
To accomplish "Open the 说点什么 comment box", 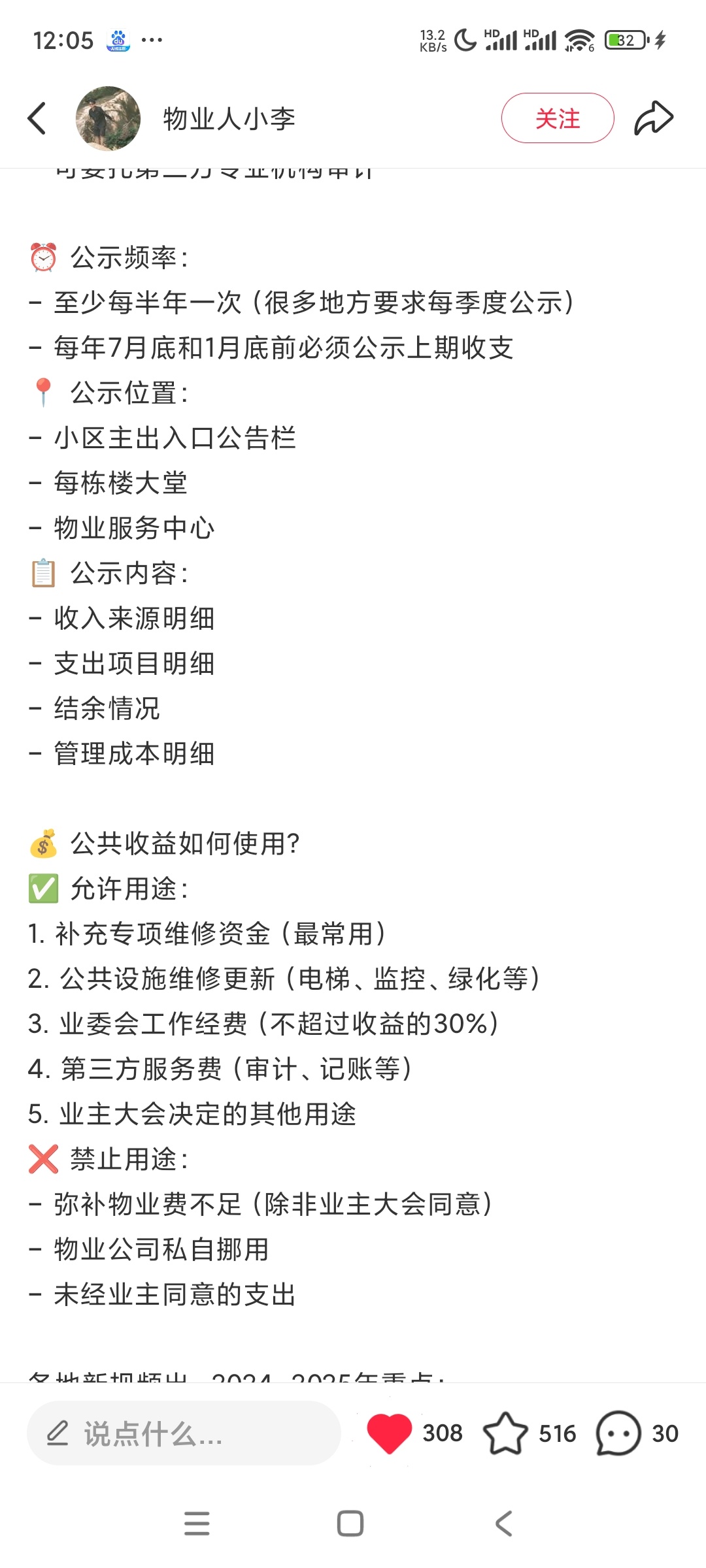I will 183,1433.
